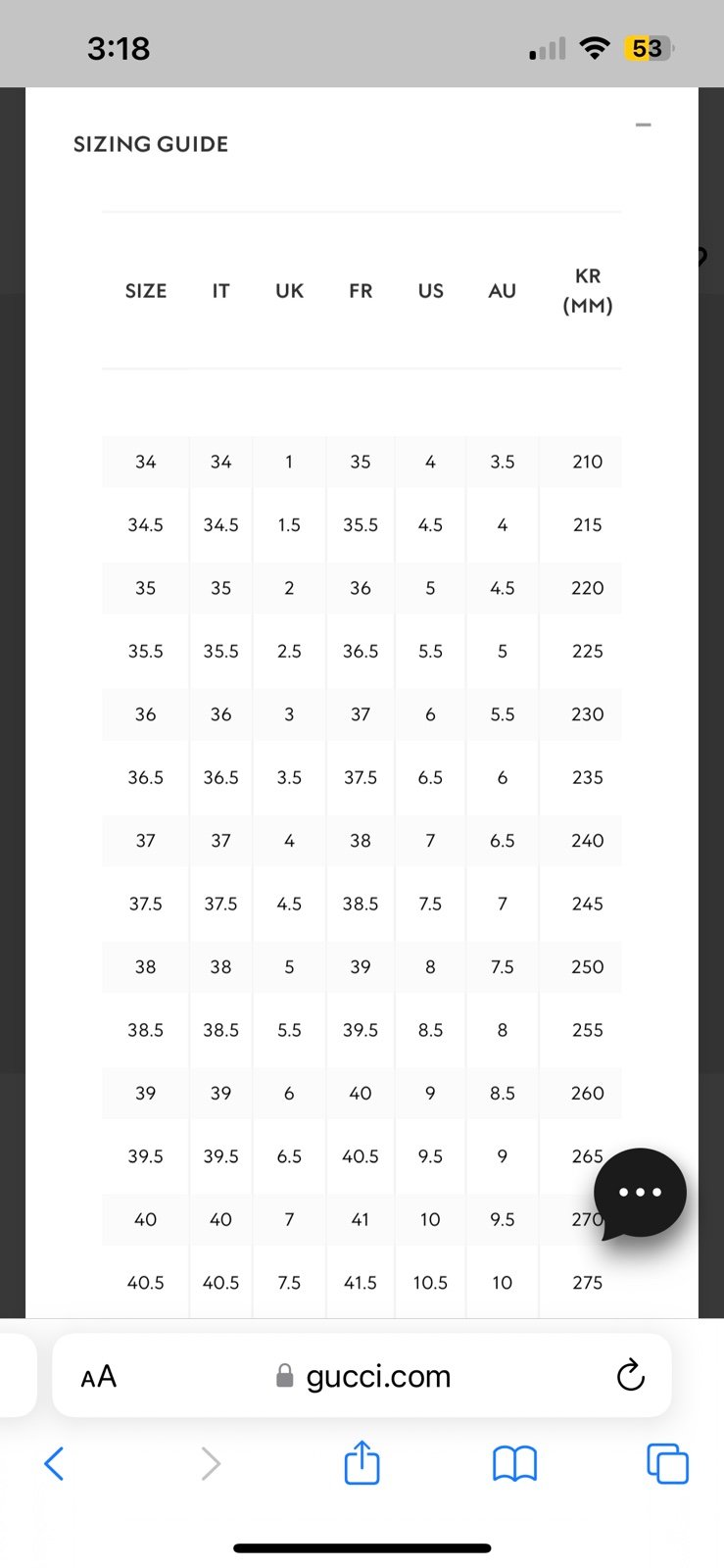Show all open tabs
724x1568 pixels.
(x=667, y=1464)
